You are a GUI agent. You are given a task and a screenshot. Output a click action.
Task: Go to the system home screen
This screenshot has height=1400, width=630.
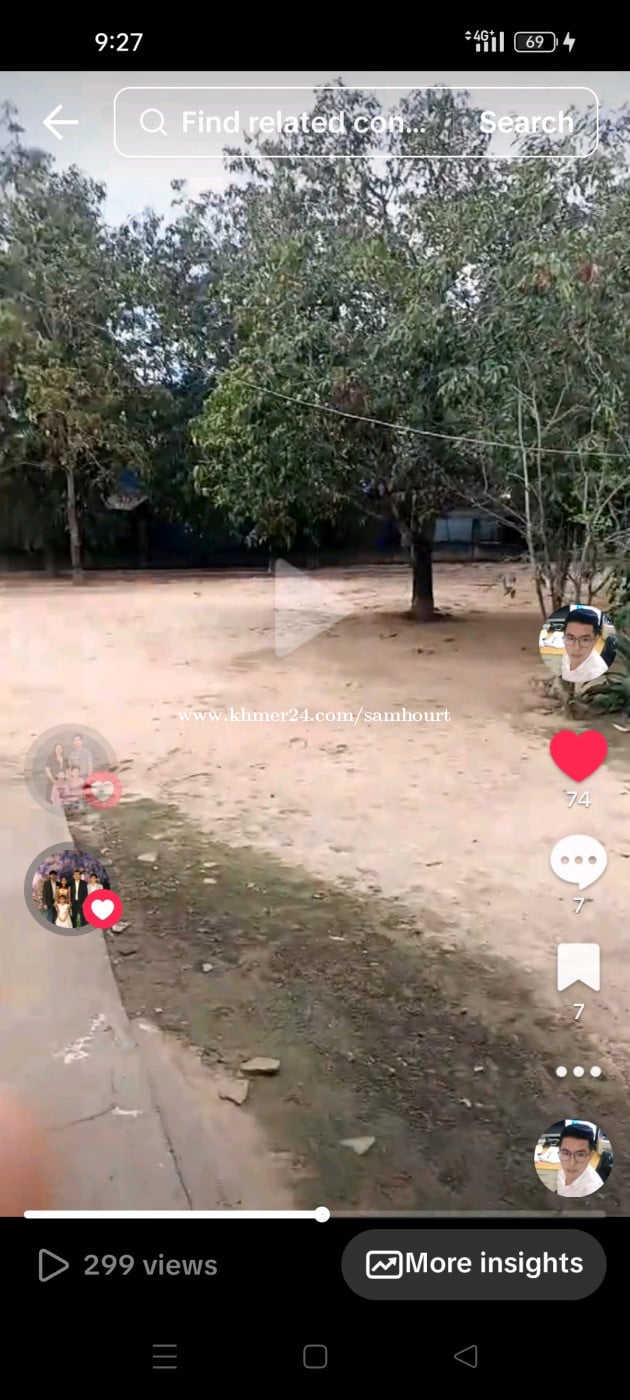[x=315, y=1356]
